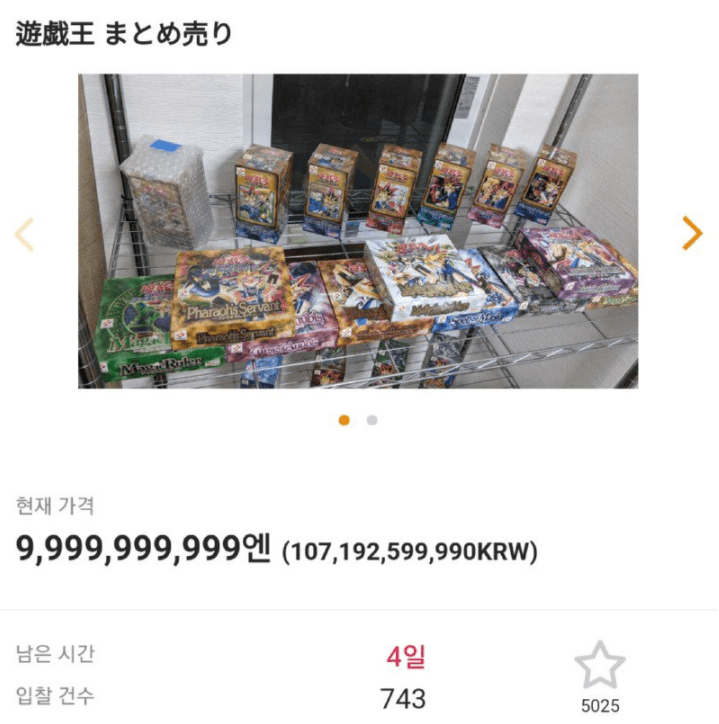Image resolution: width=719 pixels, height=724 pixels.
Task: Add this auction to favorites with the star
Action: pyautogui.click(x=600, y=666)
